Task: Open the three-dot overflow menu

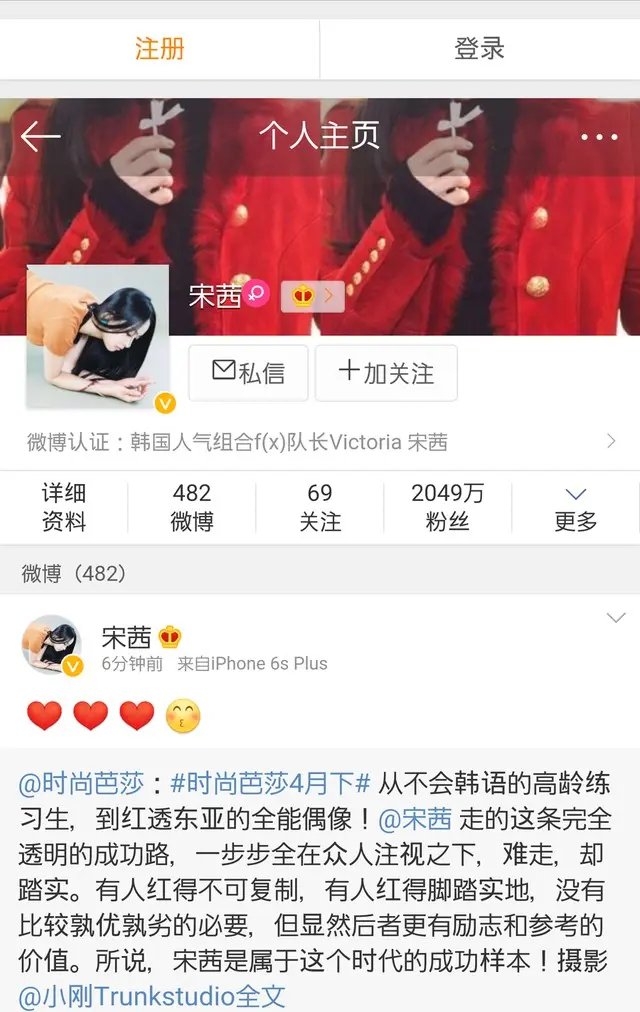Action: pyautogui.click(x=599, y=138)
